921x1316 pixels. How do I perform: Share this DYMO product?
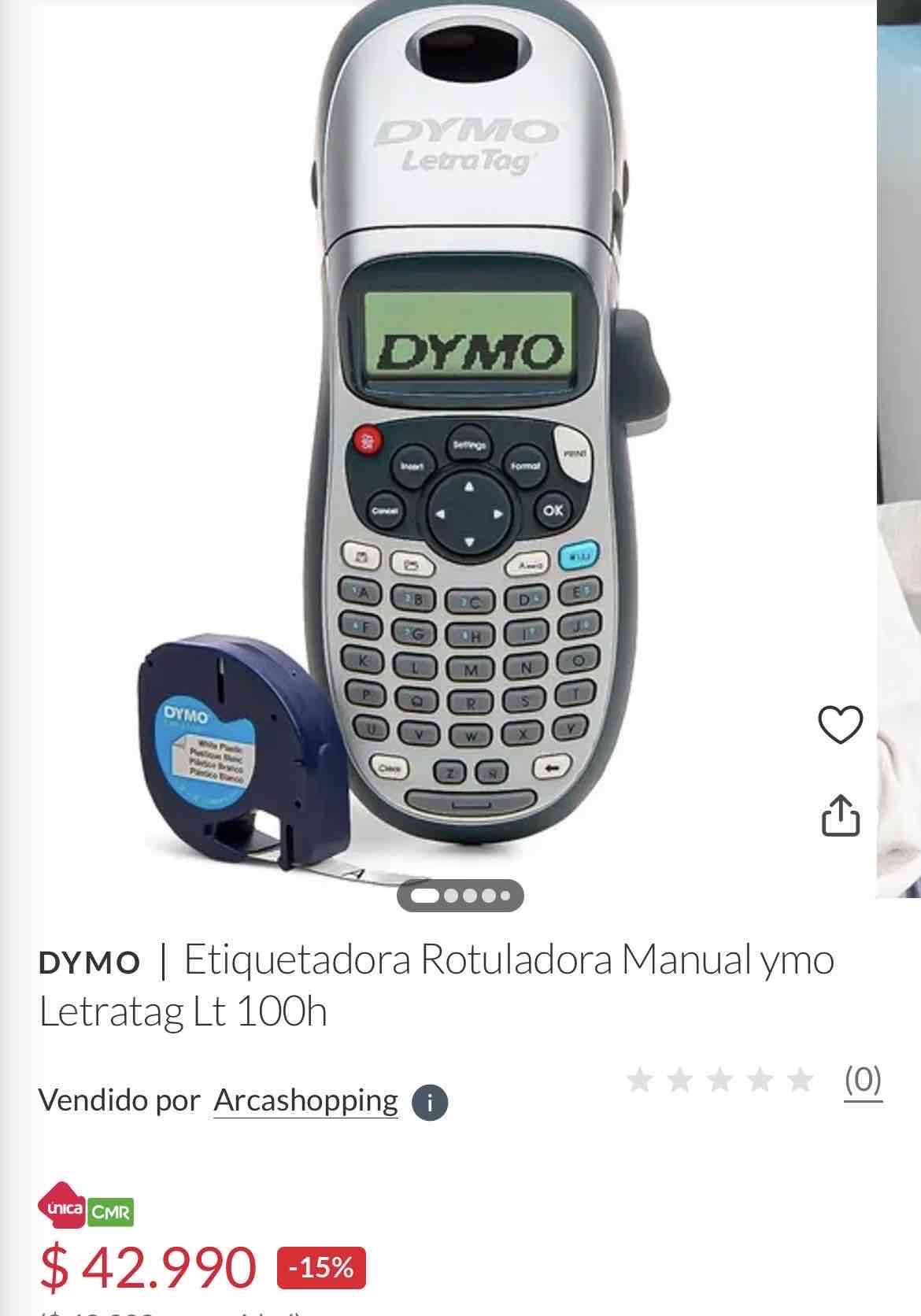tap(841, 815)
